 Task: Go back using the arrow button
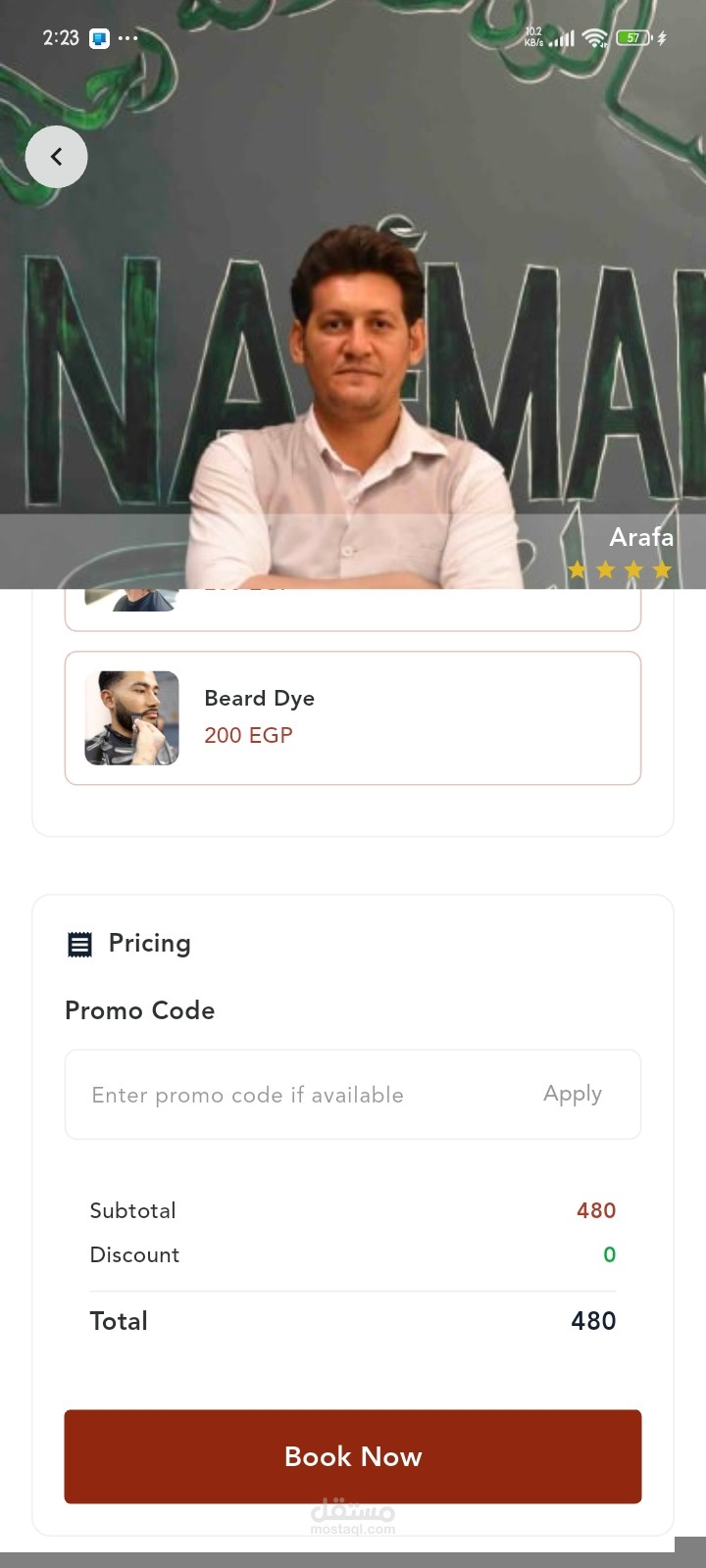tap(56, 157)
